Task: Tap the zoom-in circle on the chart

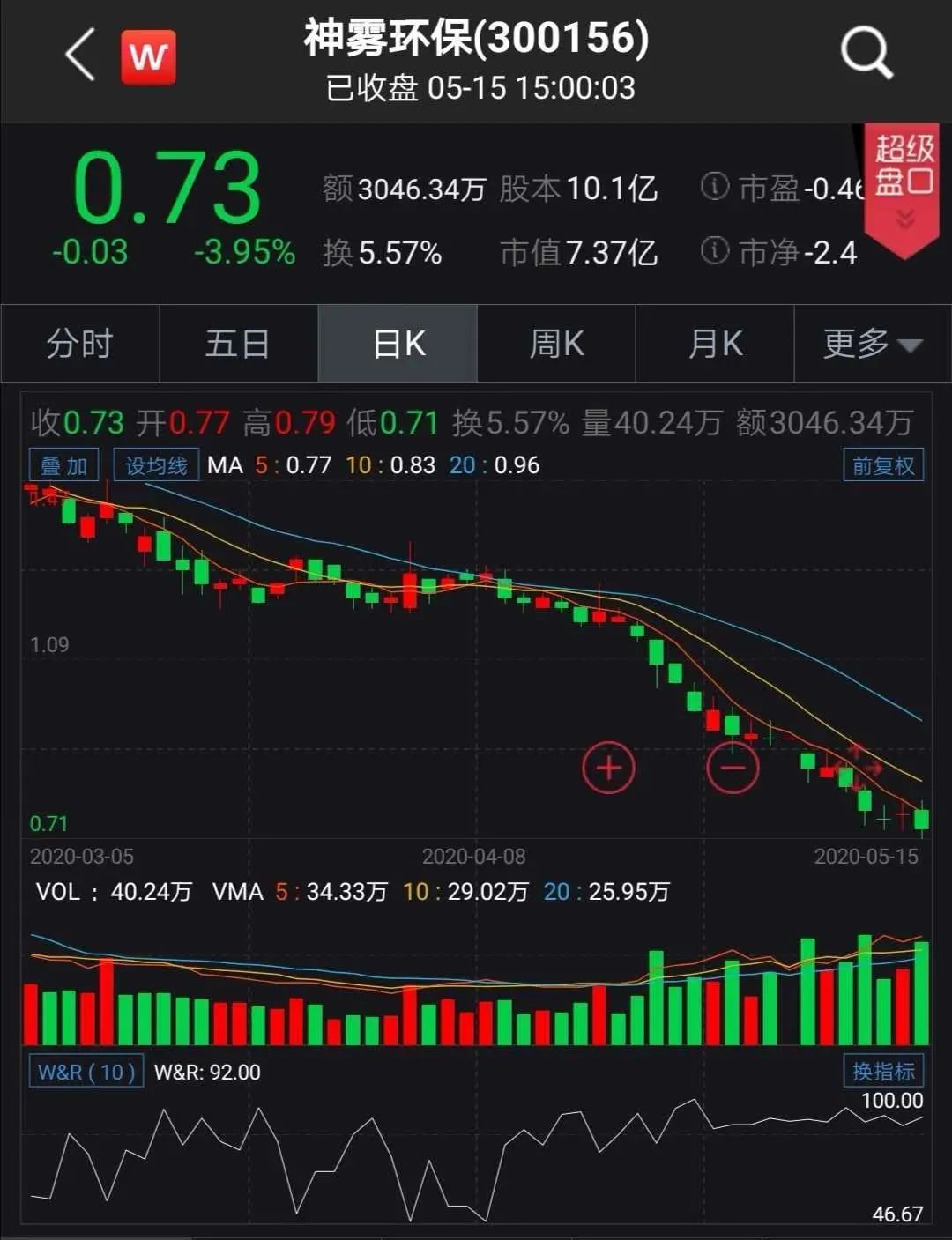Action: 608,768
